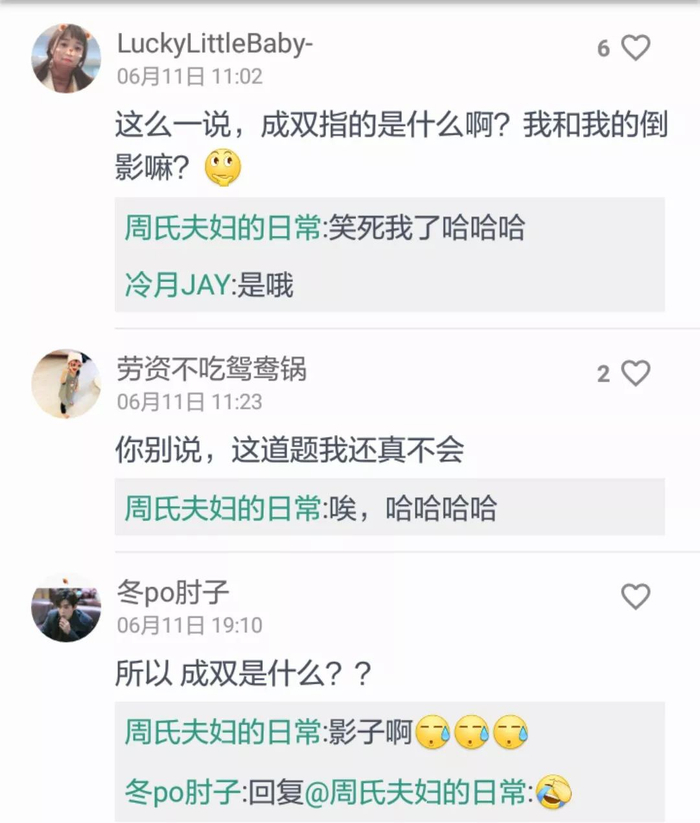The image size is (700, 823).
Task: Open LuckyLittleBaby-'s profile picture
Action: point(66,58)
